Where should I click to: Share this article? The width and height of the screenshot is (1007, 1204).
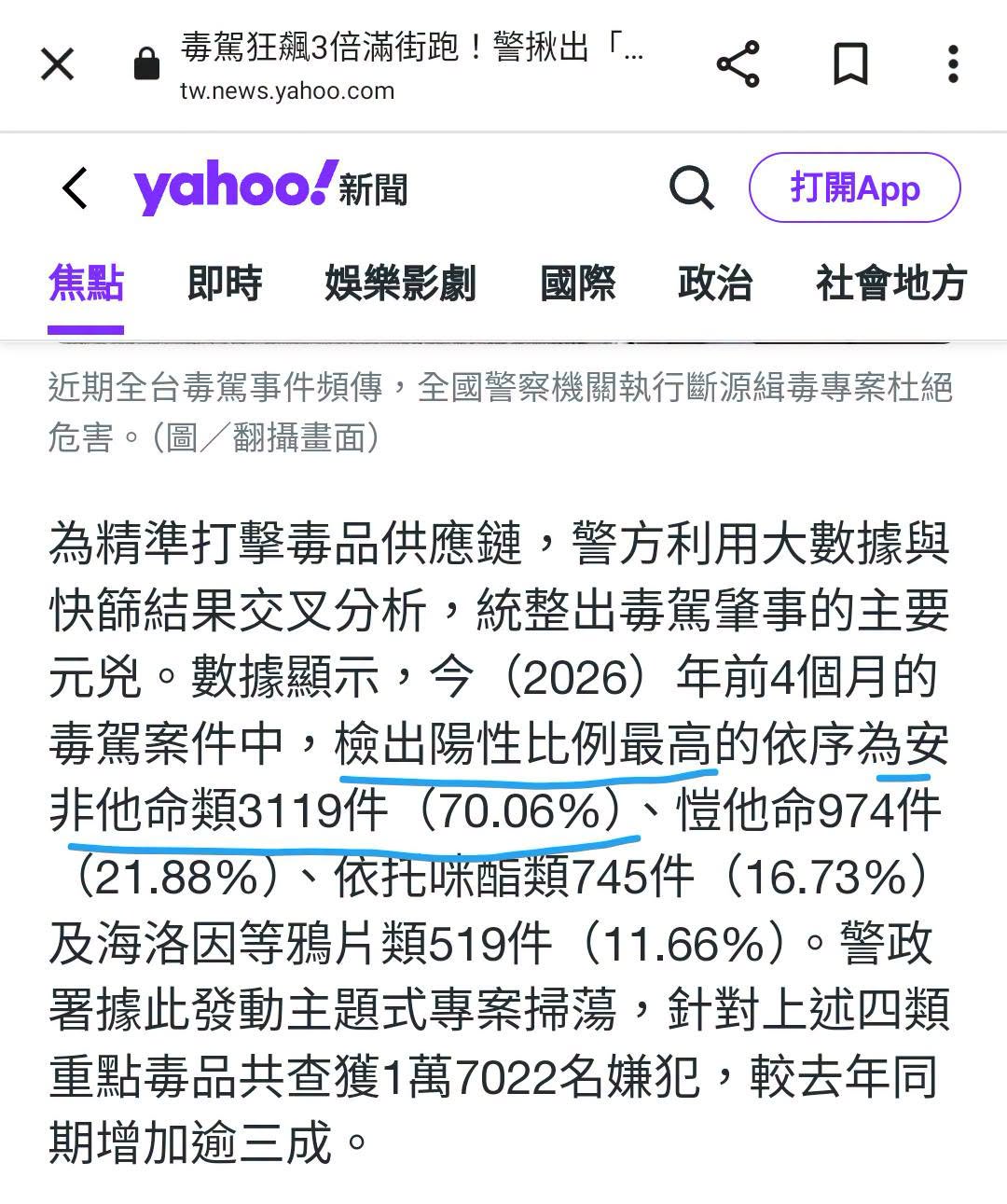click(x=738, y=64)
